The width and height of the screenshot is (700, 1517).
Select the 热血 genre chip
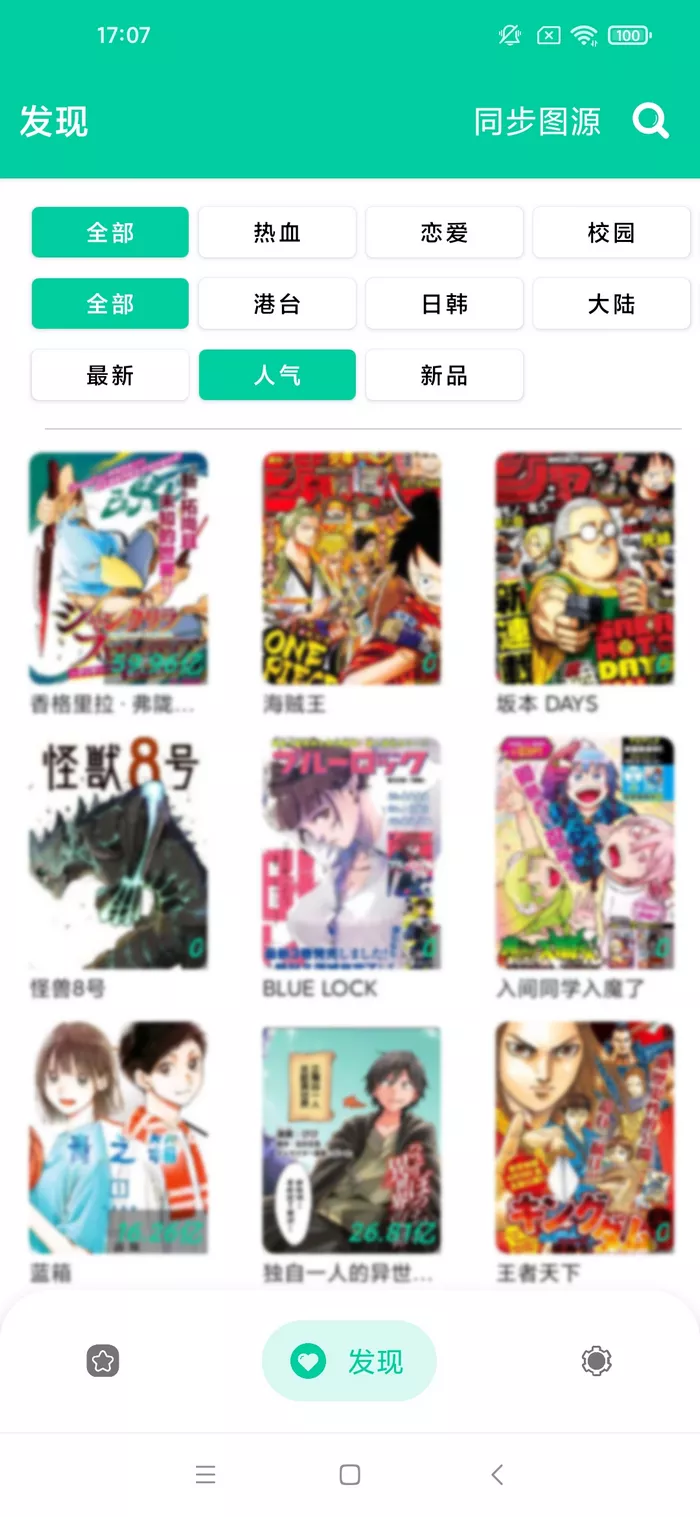(277, 232)
